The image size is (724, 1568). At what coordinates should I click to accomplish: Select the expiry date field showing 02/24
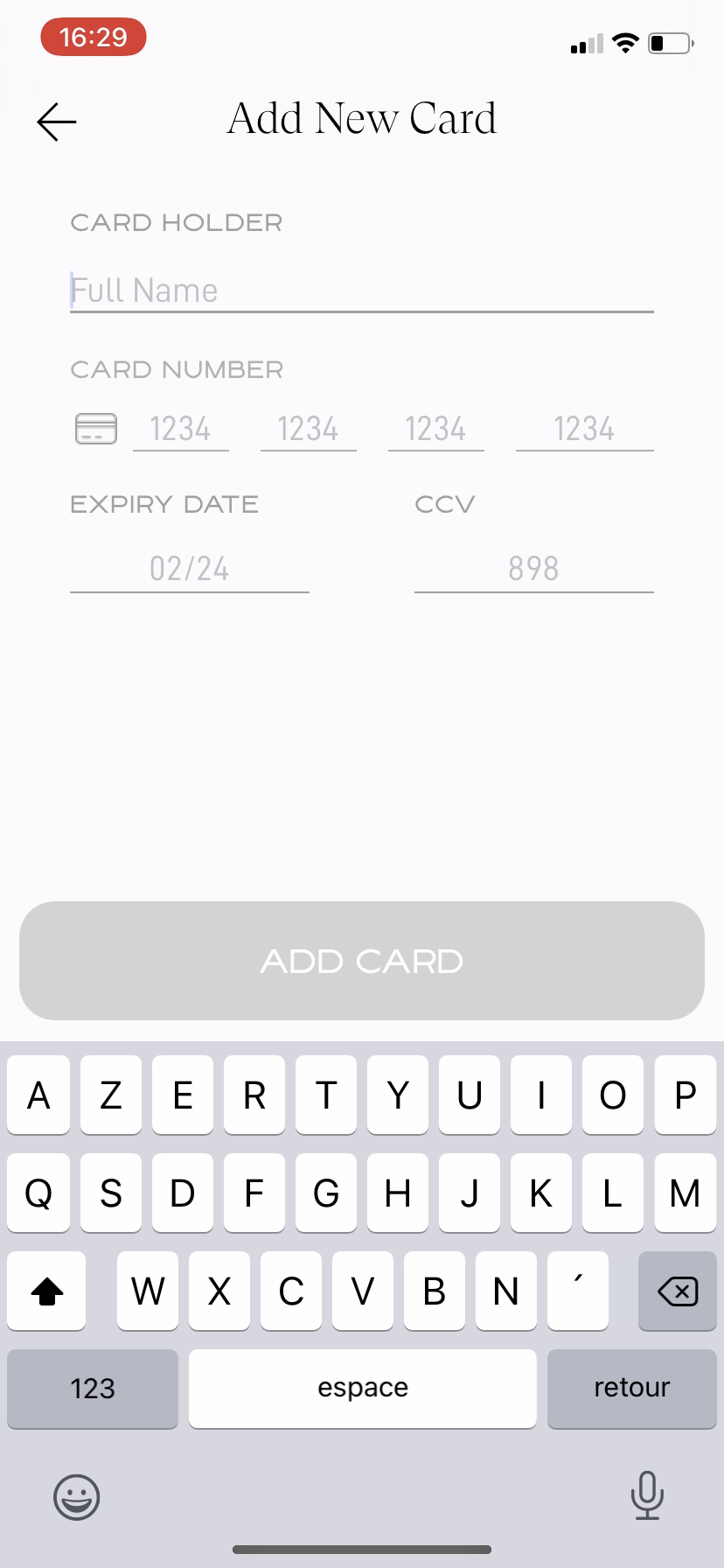(189, 569)
